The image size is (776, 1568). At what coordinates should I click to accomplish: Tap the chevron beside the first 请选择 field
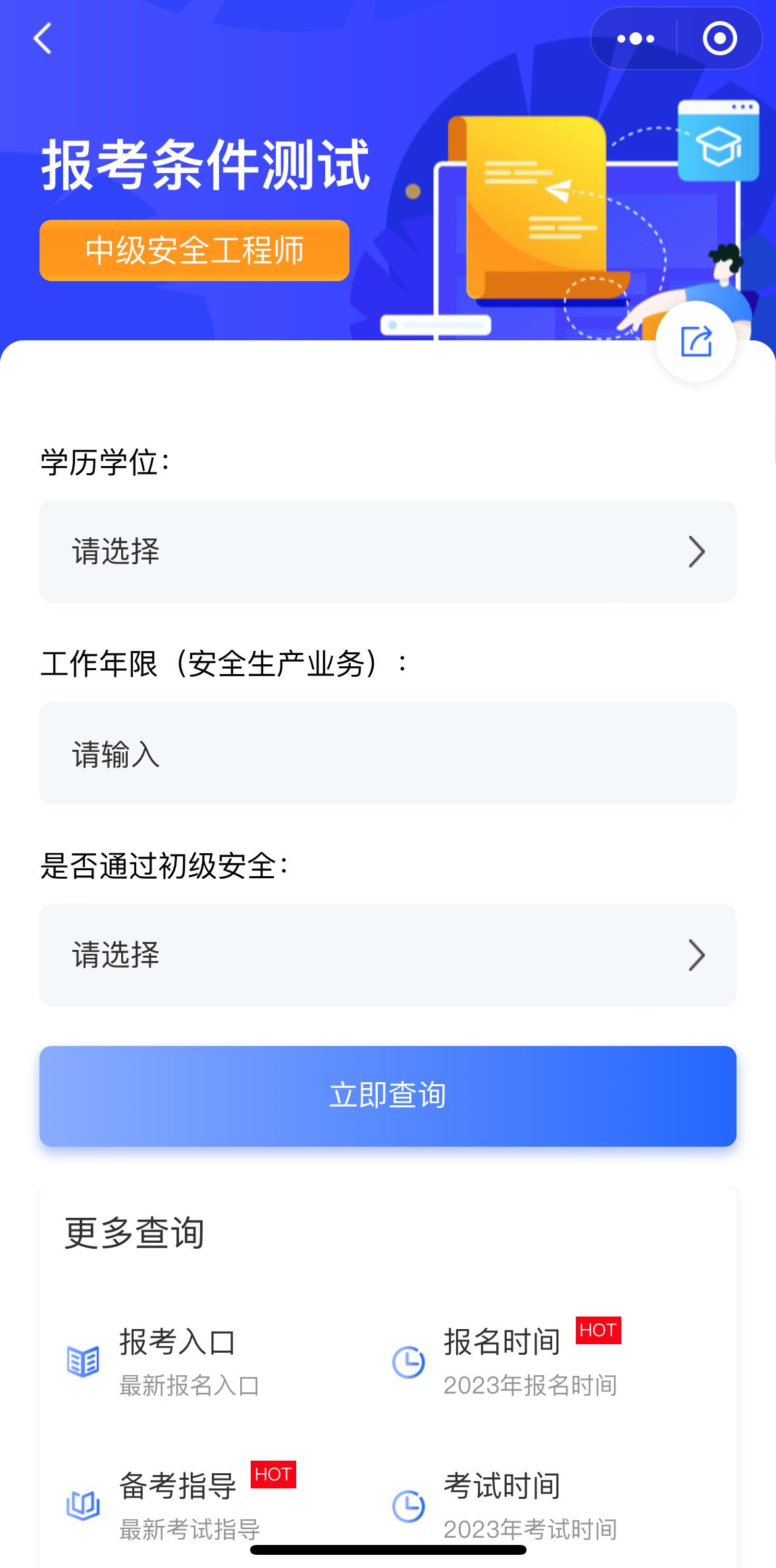coord(696,553)
